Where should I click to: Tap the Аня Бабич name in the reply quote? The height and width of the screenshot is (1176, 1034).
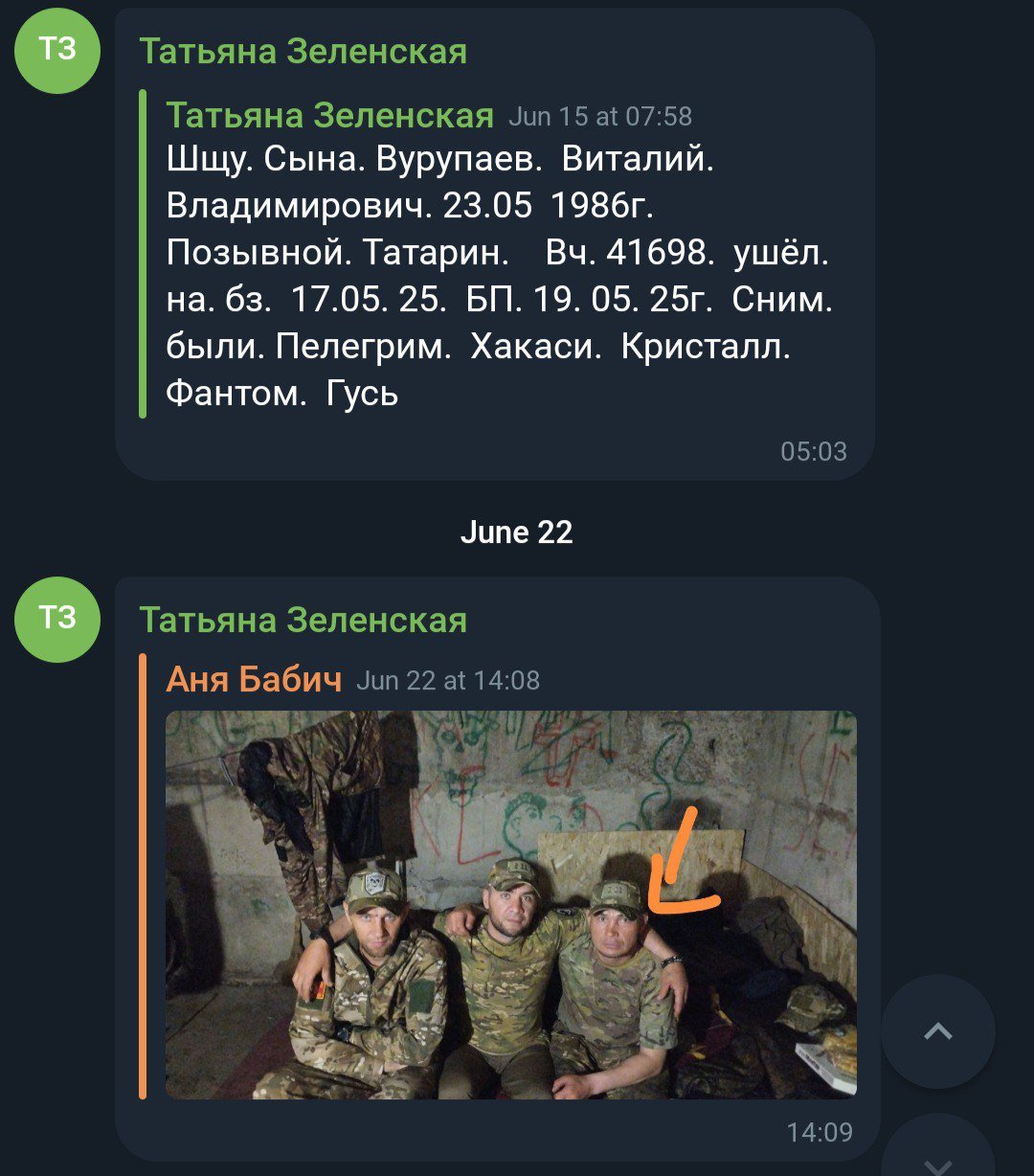(254, 680)
